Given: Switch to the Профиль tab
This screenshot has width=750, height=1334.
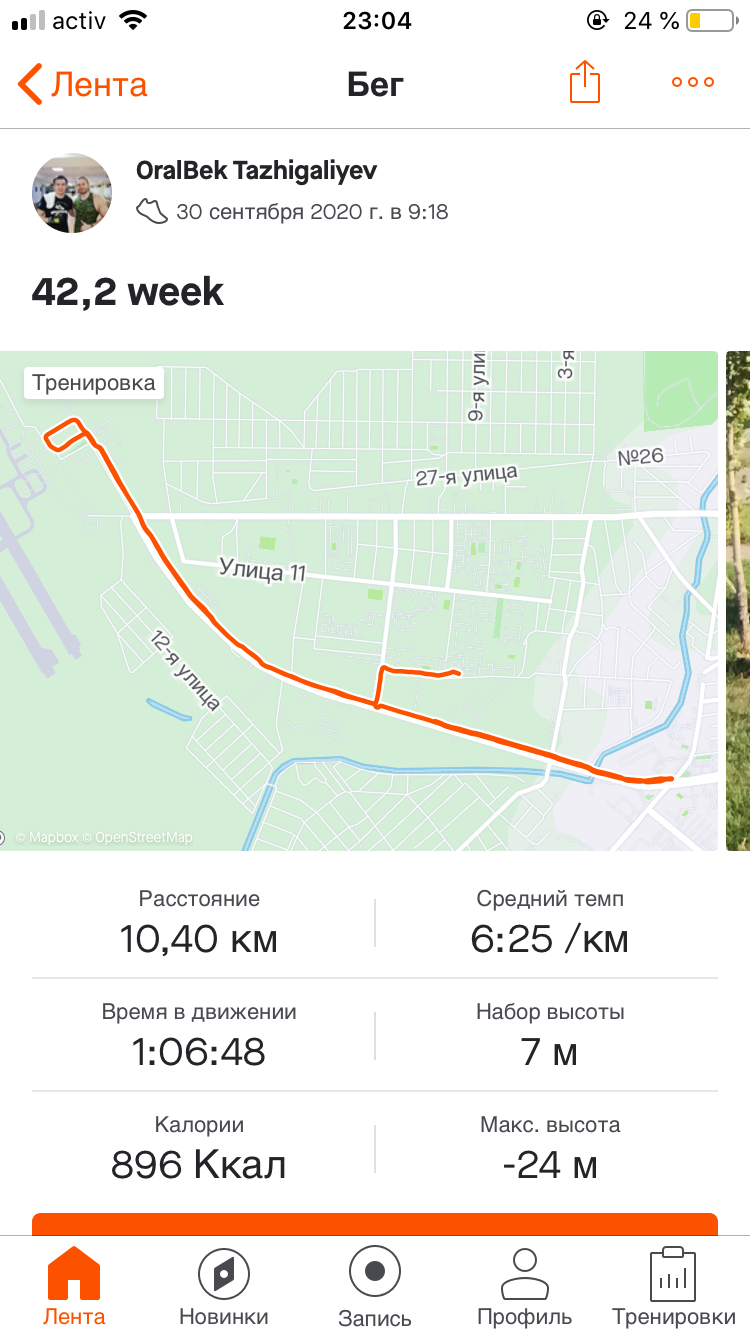Looking at the screenshot, I should 525,1288.
